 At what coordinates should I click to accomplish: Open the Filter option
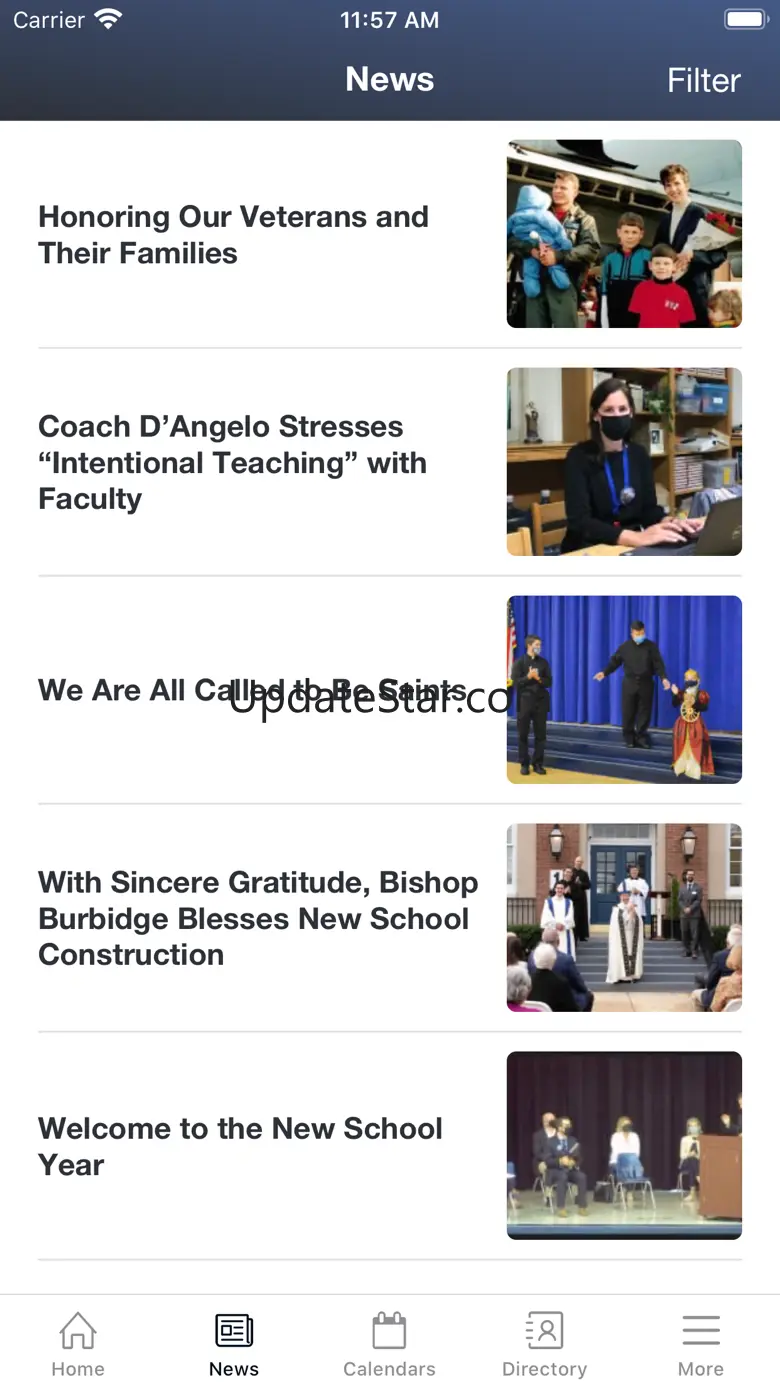(703, 81)
